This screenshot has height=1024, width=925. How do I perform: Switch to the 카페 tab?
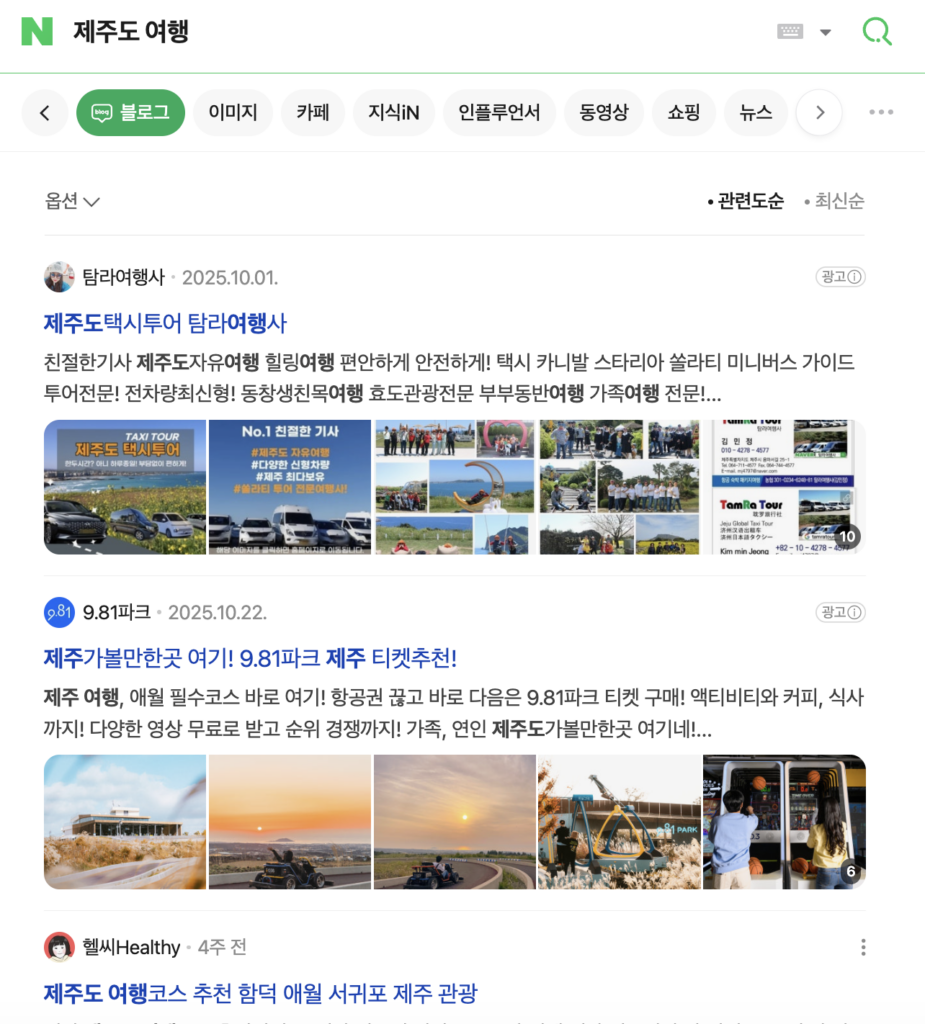click(313, 113)
